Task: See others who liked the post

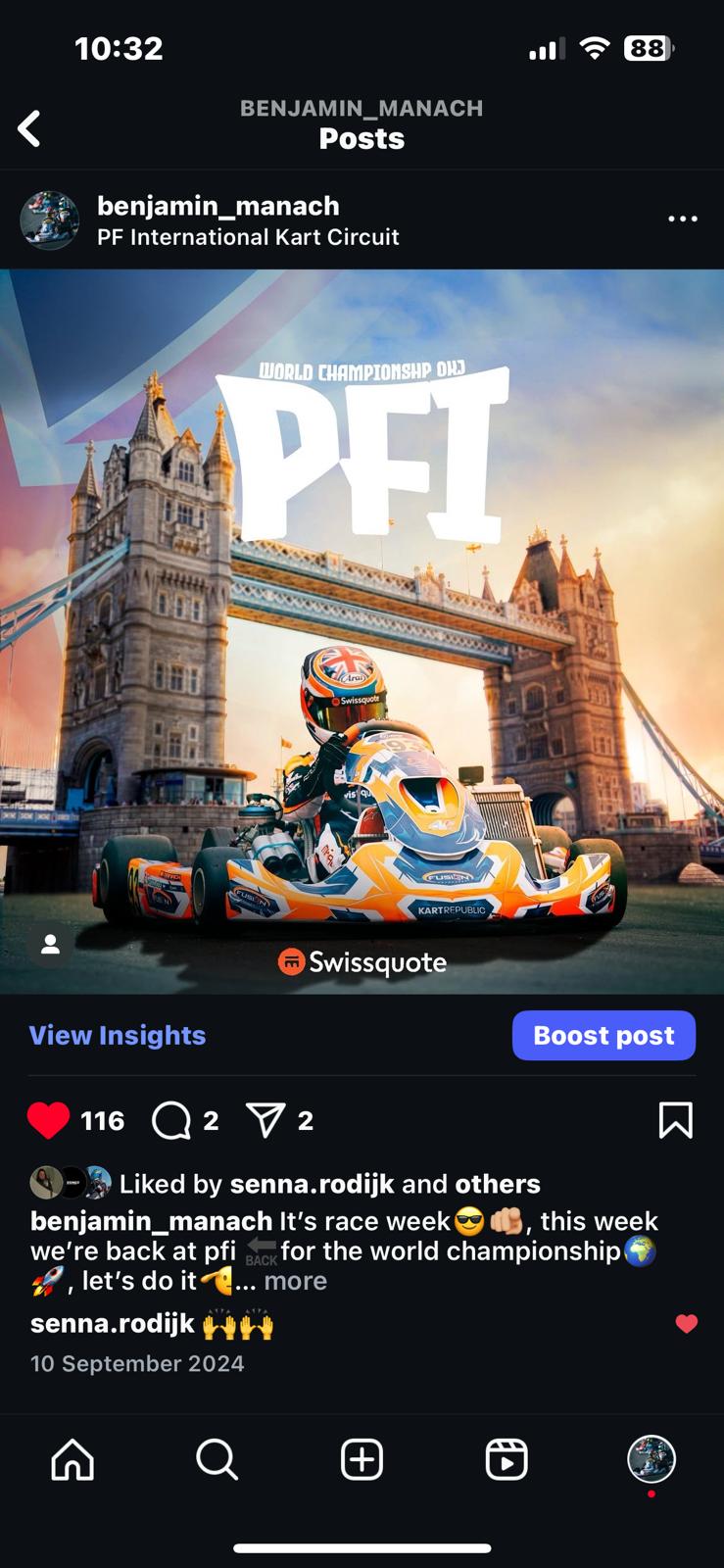Action: [x=497, y=1184]
